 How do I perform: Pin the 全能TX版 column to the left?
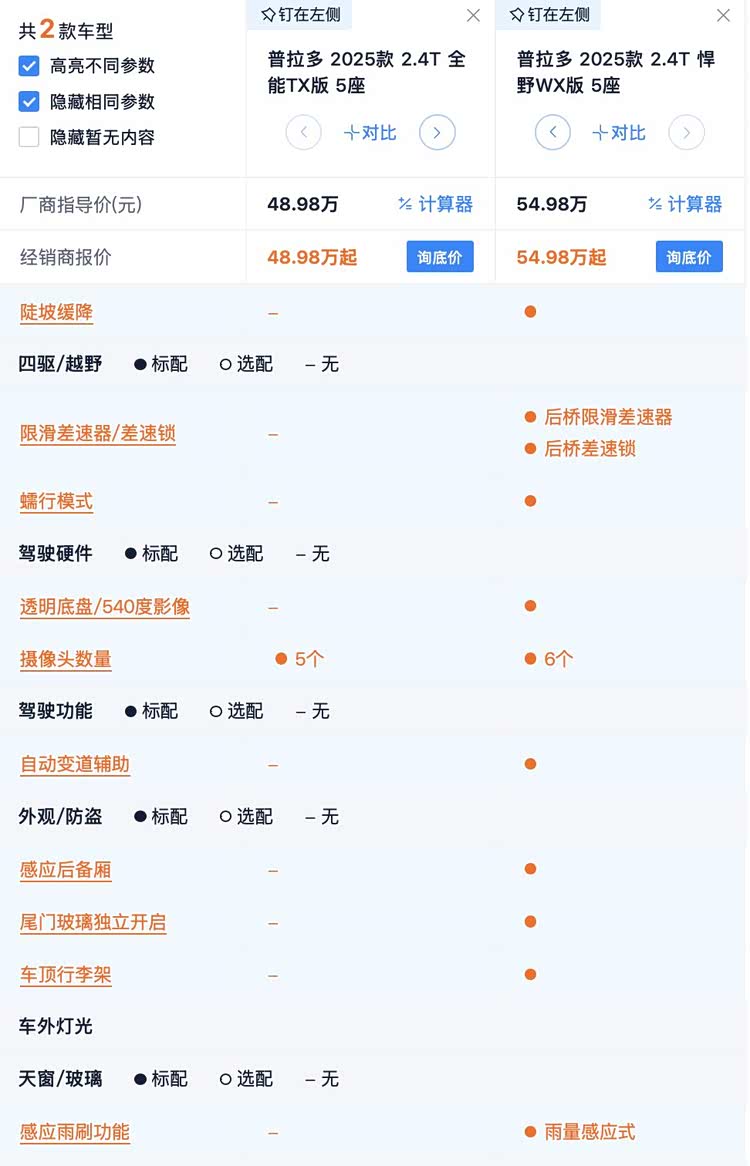(x=299, y=15)
